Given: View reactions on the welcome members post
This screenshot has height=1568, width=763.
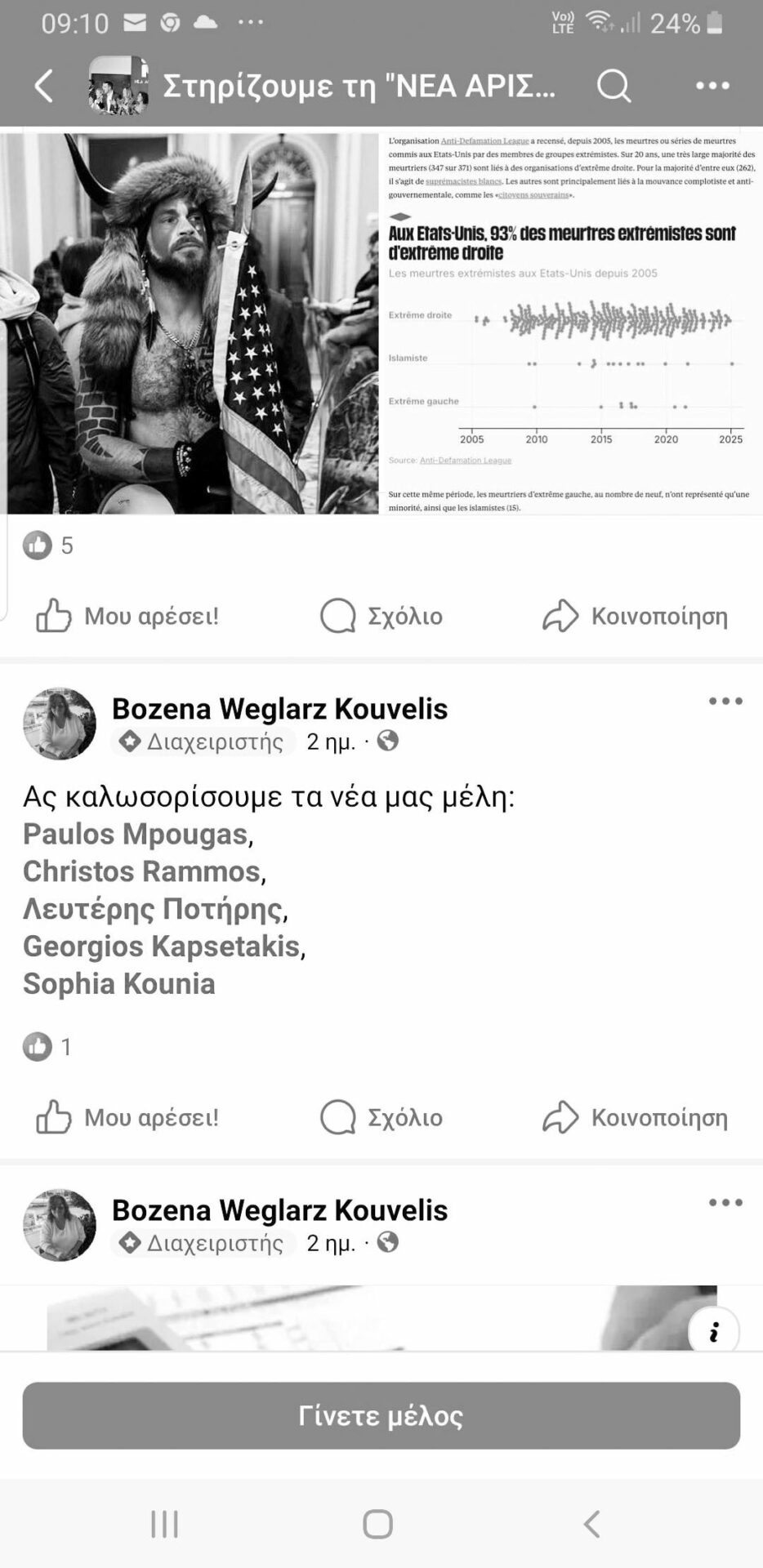Looking at the screenshot, I should (x=47, y=1046).
